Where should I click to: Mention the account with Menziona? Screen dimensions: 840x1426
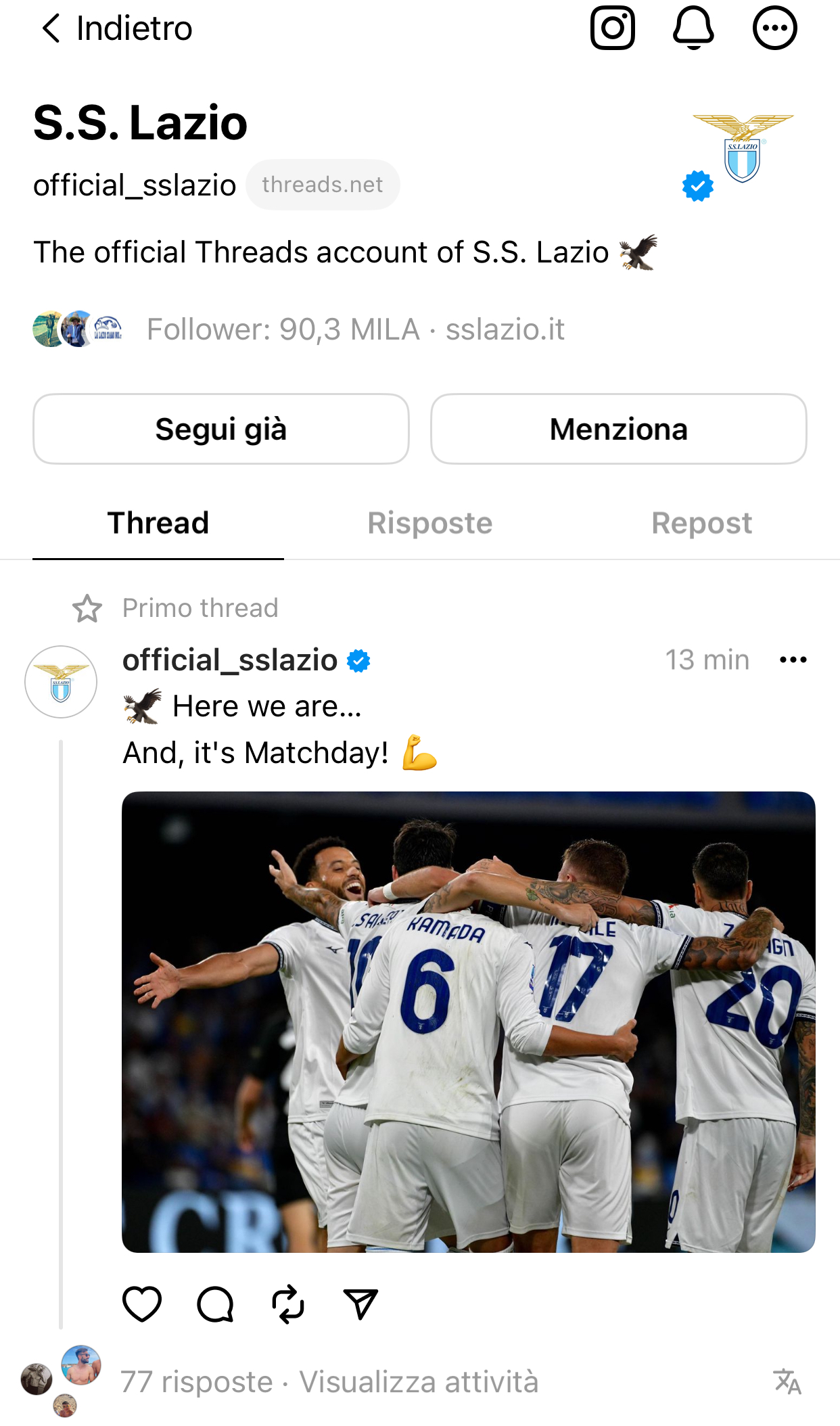coord(619,429)
